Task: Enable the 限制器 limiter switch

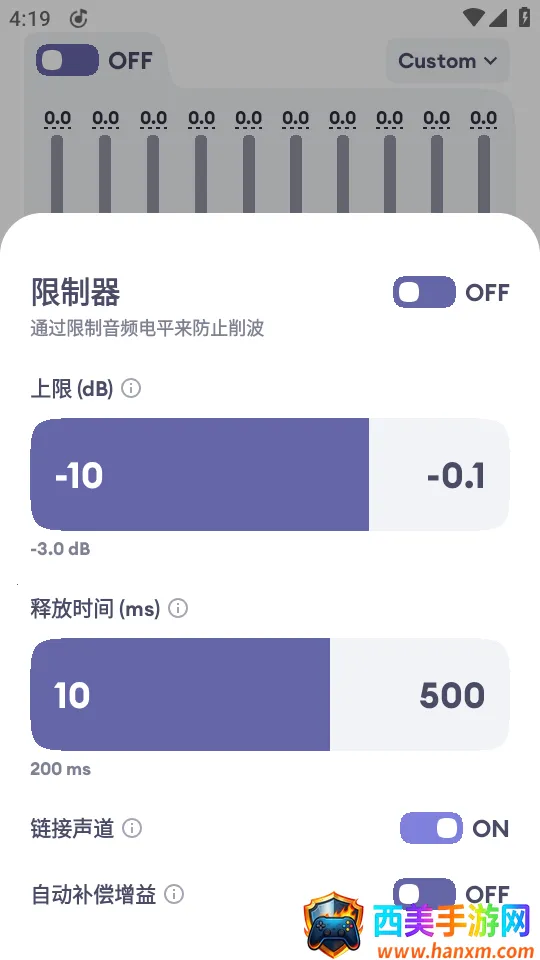Action: [x=424, y=292]
